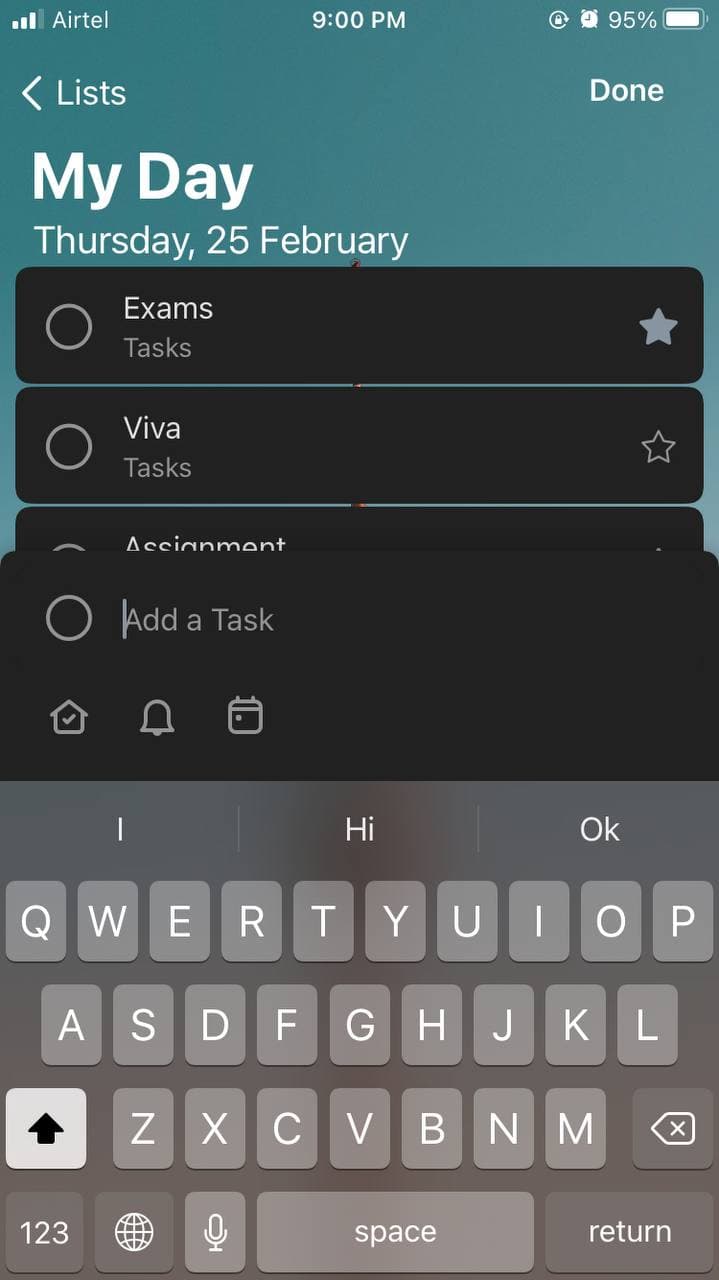
Task: Mark Exams task as complete
Action: pos(69,327)
